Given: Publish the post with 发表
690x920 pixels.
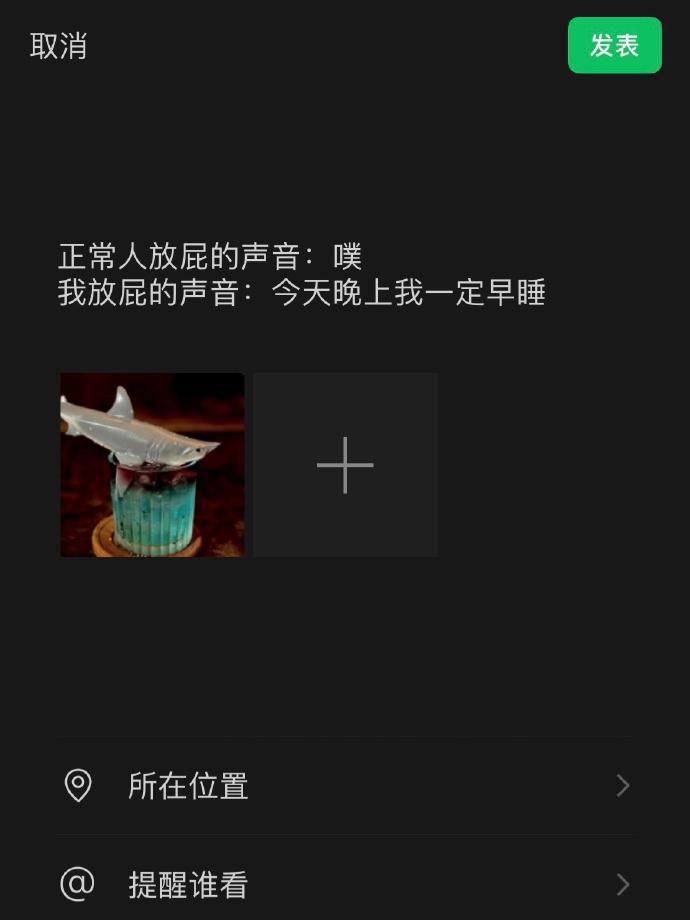Looking at the screenshot, I should click(x=614, y=45).
